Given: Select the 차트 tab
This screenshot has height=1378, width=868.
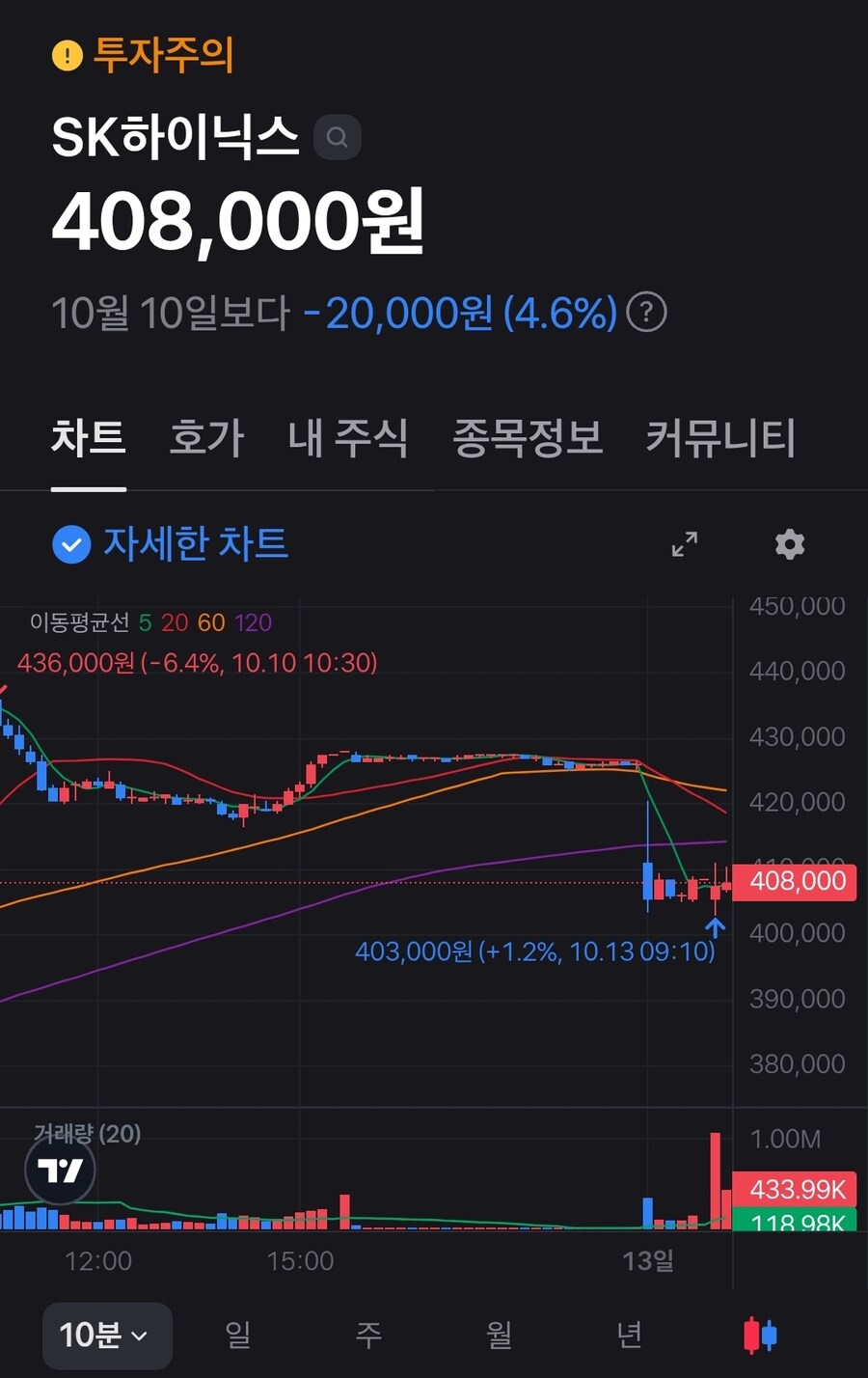Looking at the screenshot, I should tap(88, 438).
